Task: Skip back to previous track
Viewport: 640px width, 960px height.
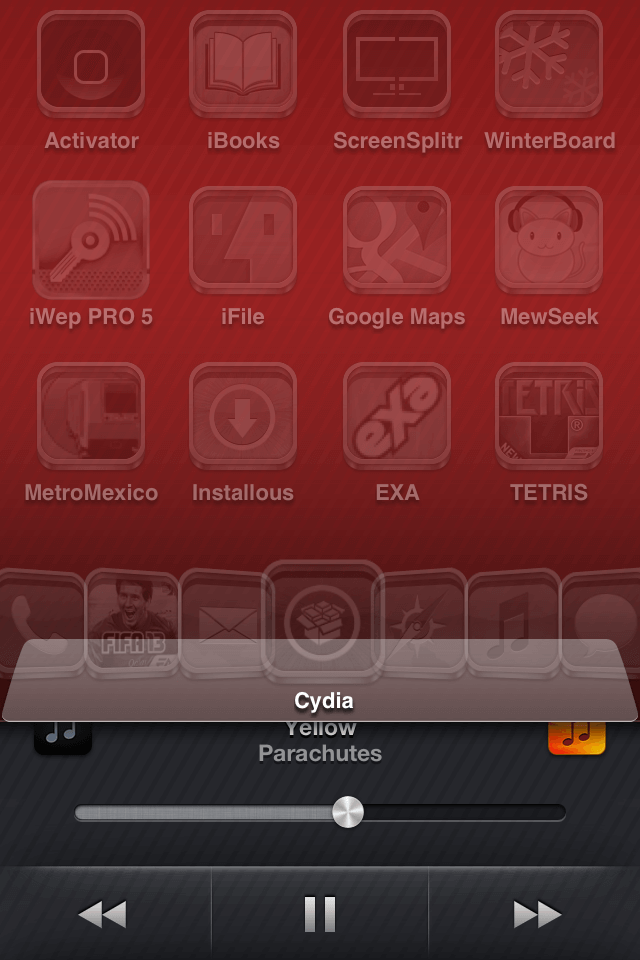Action: tap(103, 914)
